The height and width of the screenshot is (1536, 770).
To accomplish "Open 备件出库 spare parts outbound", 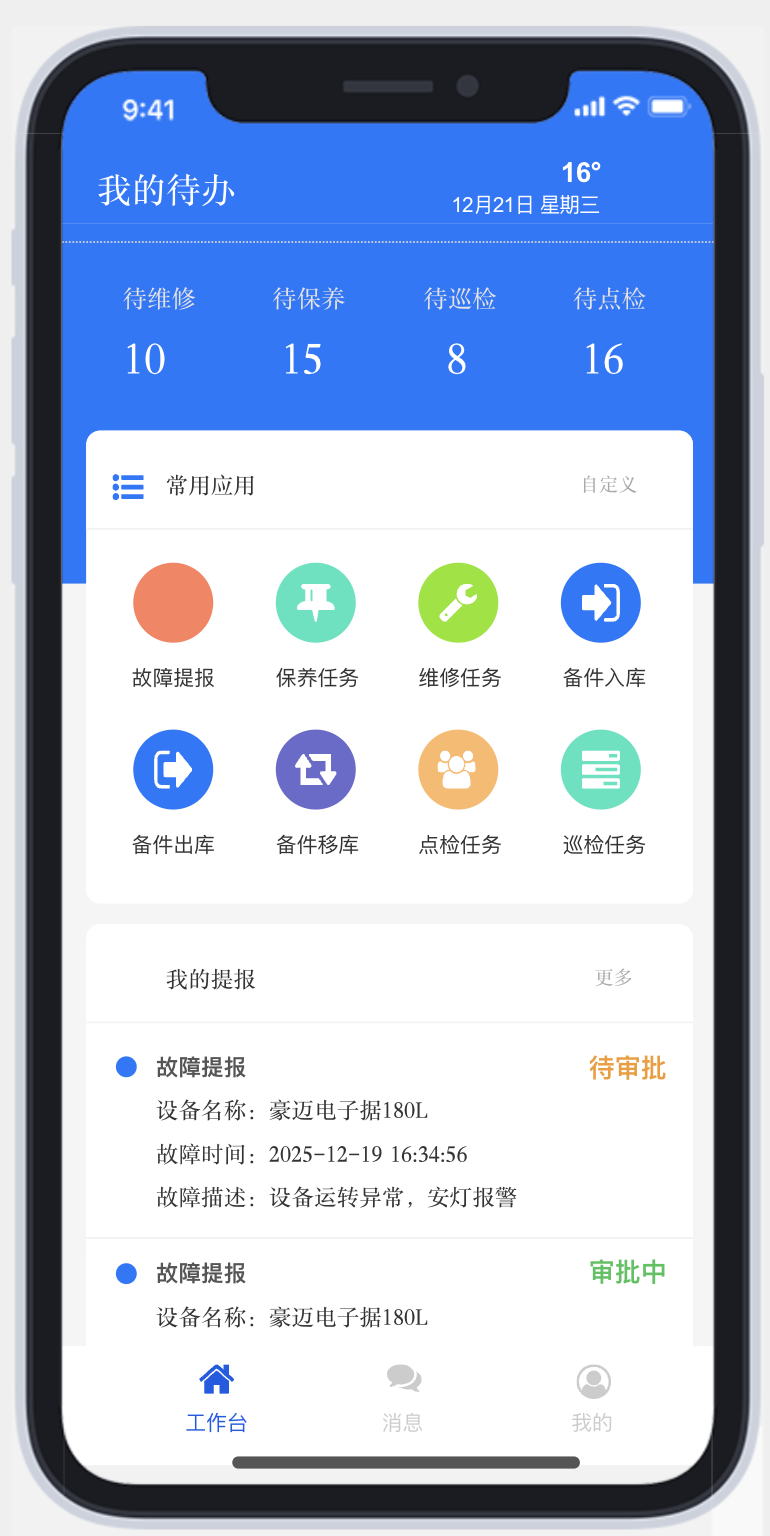I will pos(173,770).
